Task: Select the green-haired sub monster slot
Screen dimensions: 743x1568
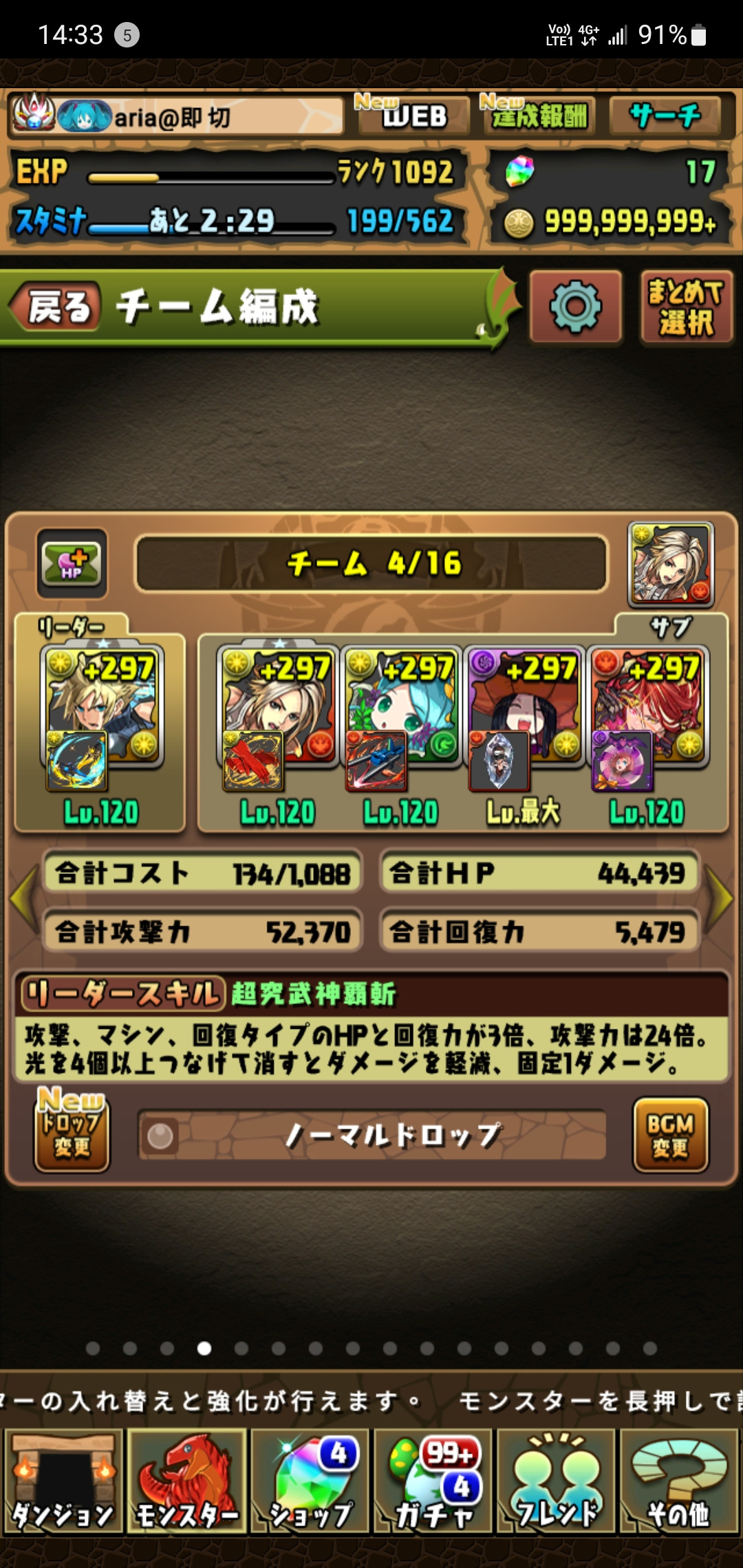Action: 401,722
